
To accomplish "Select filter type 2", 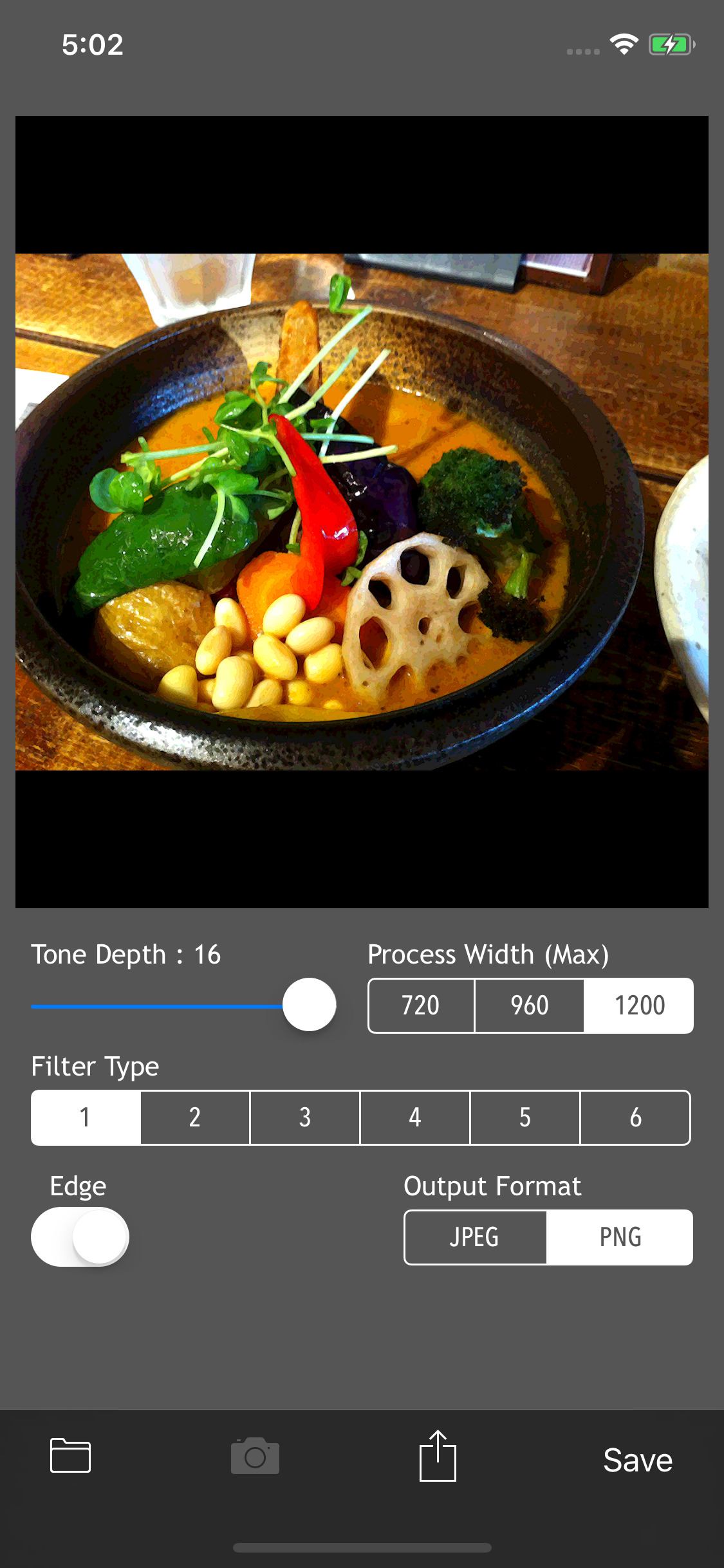I will (195, 1117).
